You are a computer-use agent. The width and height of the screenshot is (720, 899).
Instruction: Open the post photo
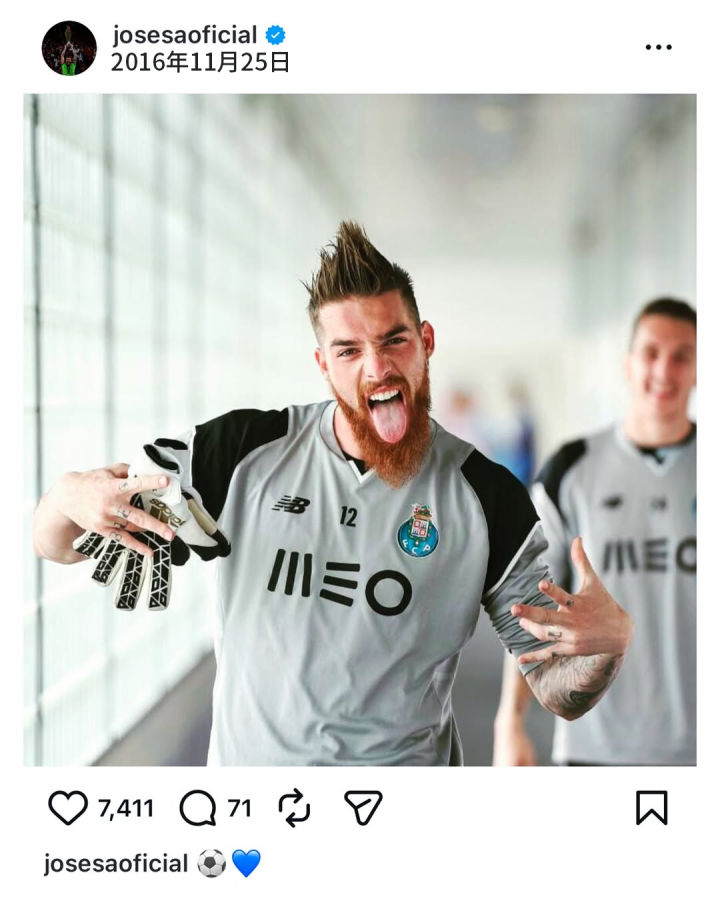coord(360,430)
